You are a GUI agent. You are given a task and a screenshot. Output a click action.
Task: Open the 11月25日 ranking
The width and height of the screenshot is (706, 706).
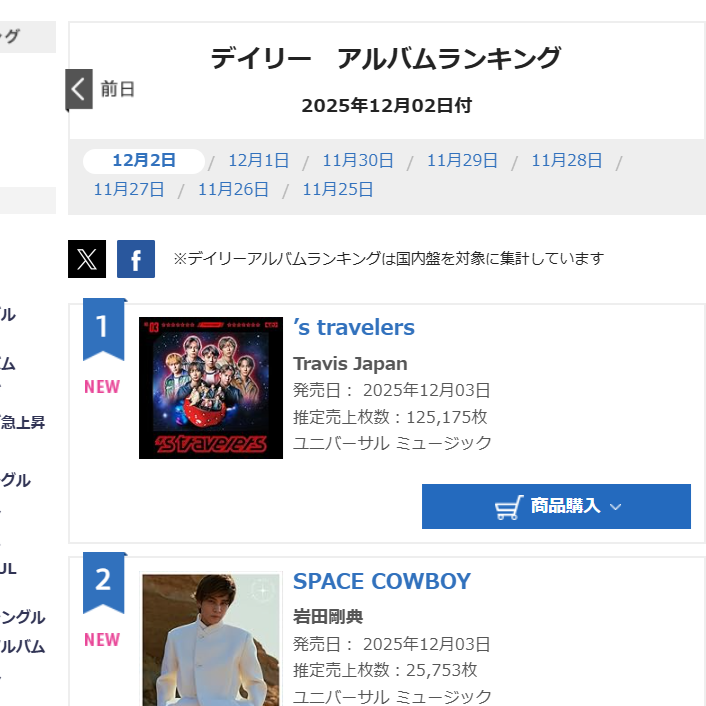337,189
